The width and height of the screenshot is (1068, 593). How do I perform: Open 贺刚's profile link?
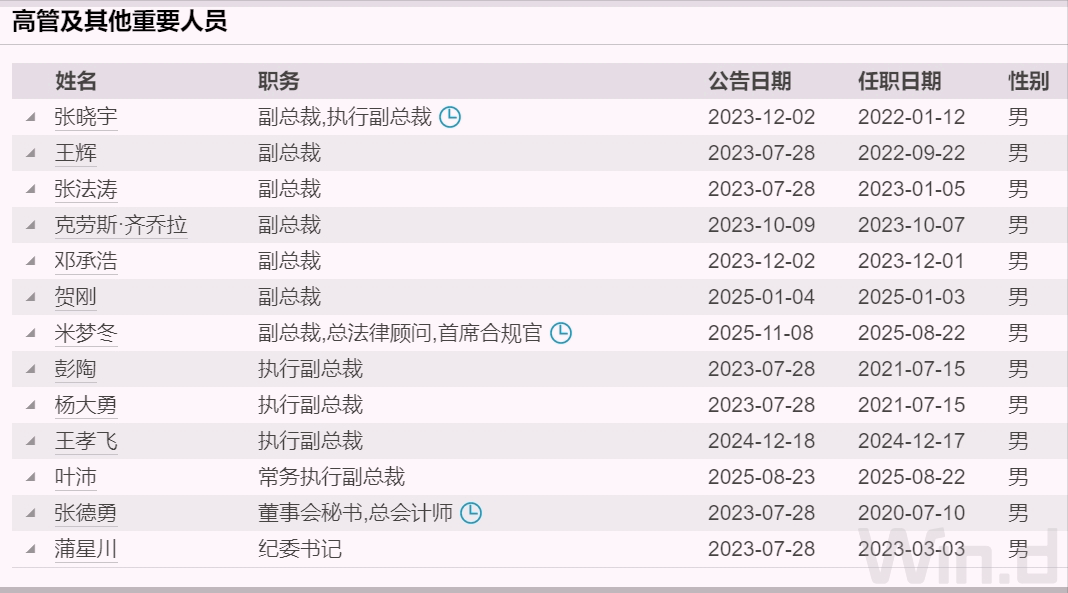click(76, 297)
